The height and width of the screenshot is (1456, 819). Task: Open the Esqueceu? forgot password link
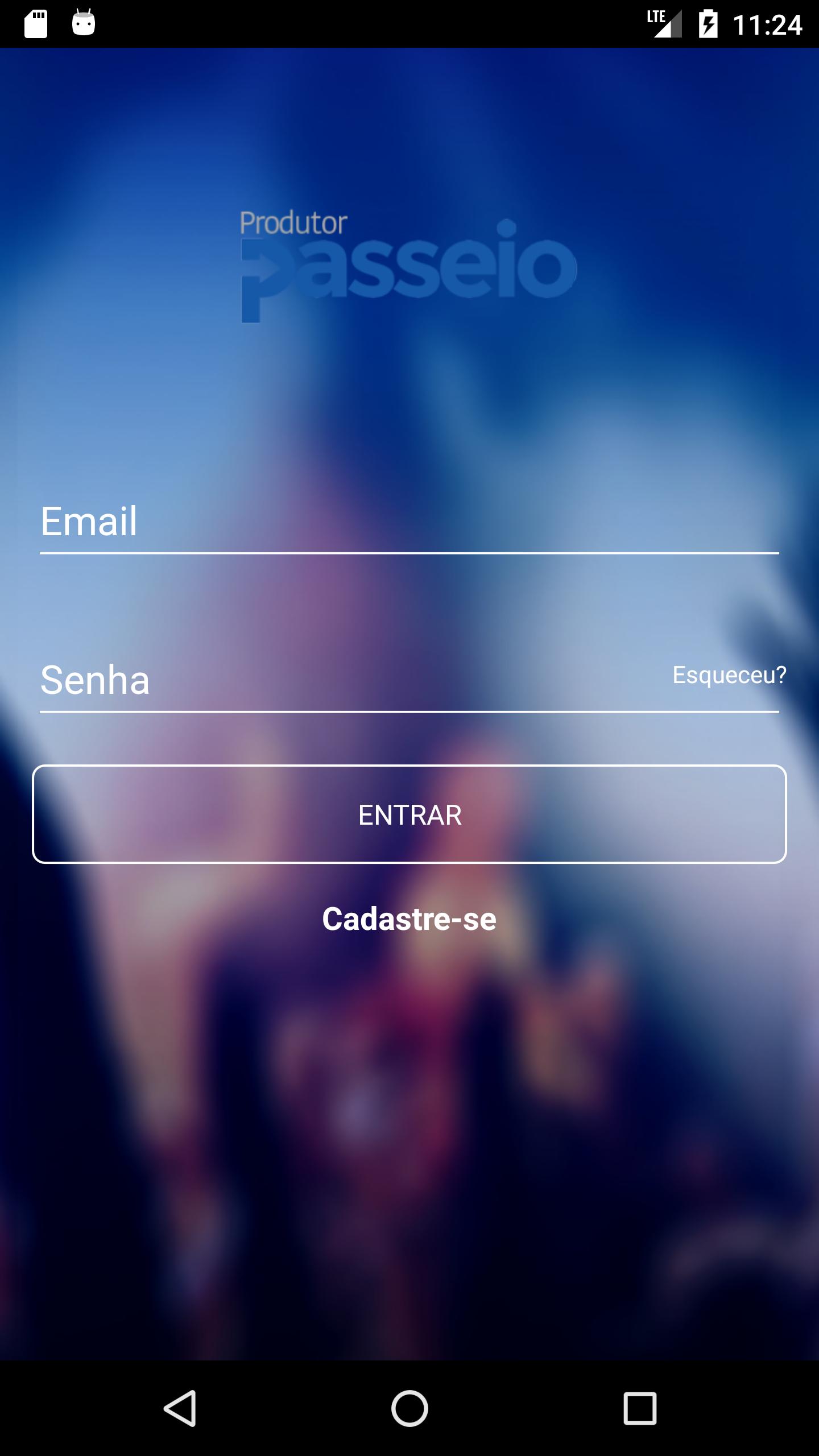pos(729,675)
